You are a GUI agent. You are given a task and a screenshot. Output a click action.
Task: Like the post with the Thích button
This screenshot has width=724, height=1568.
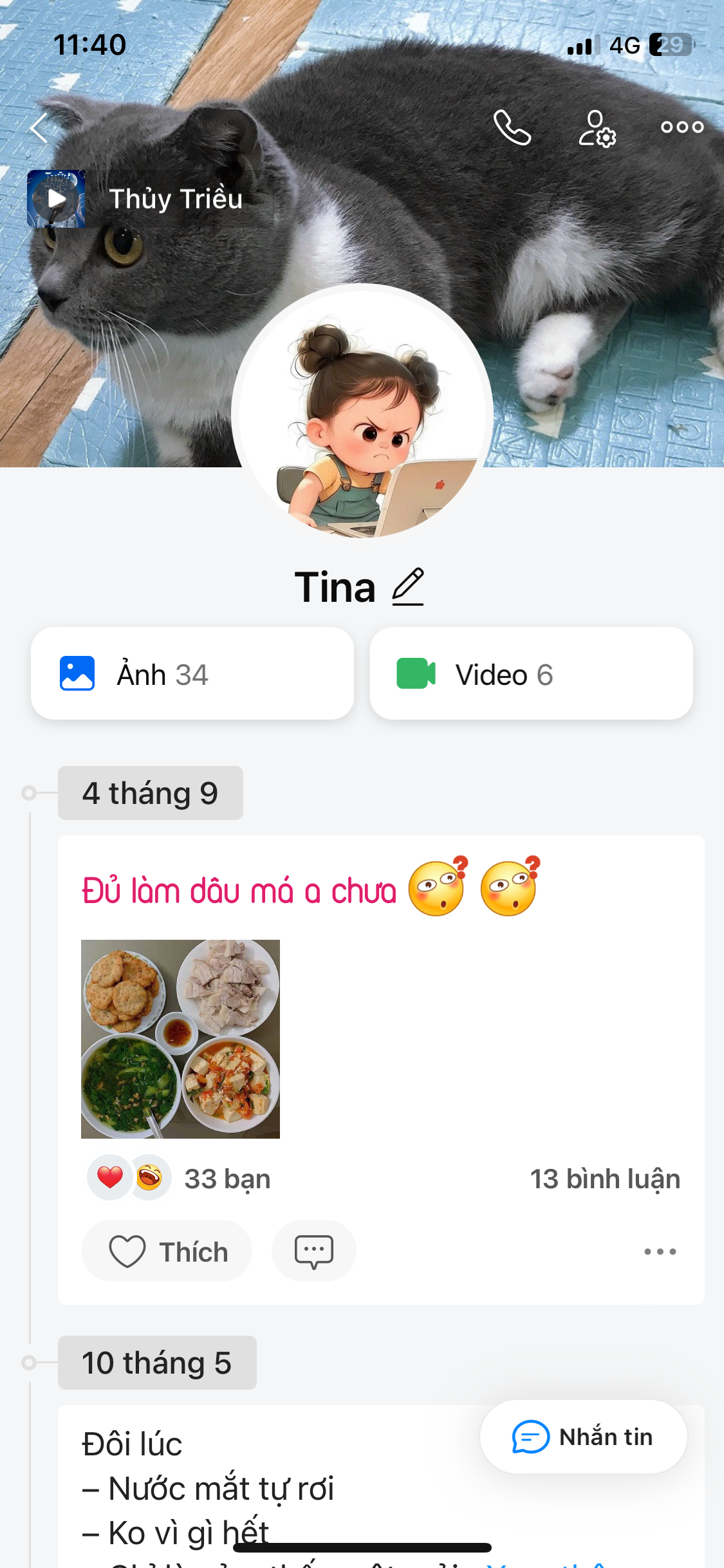coord(167,1251)
